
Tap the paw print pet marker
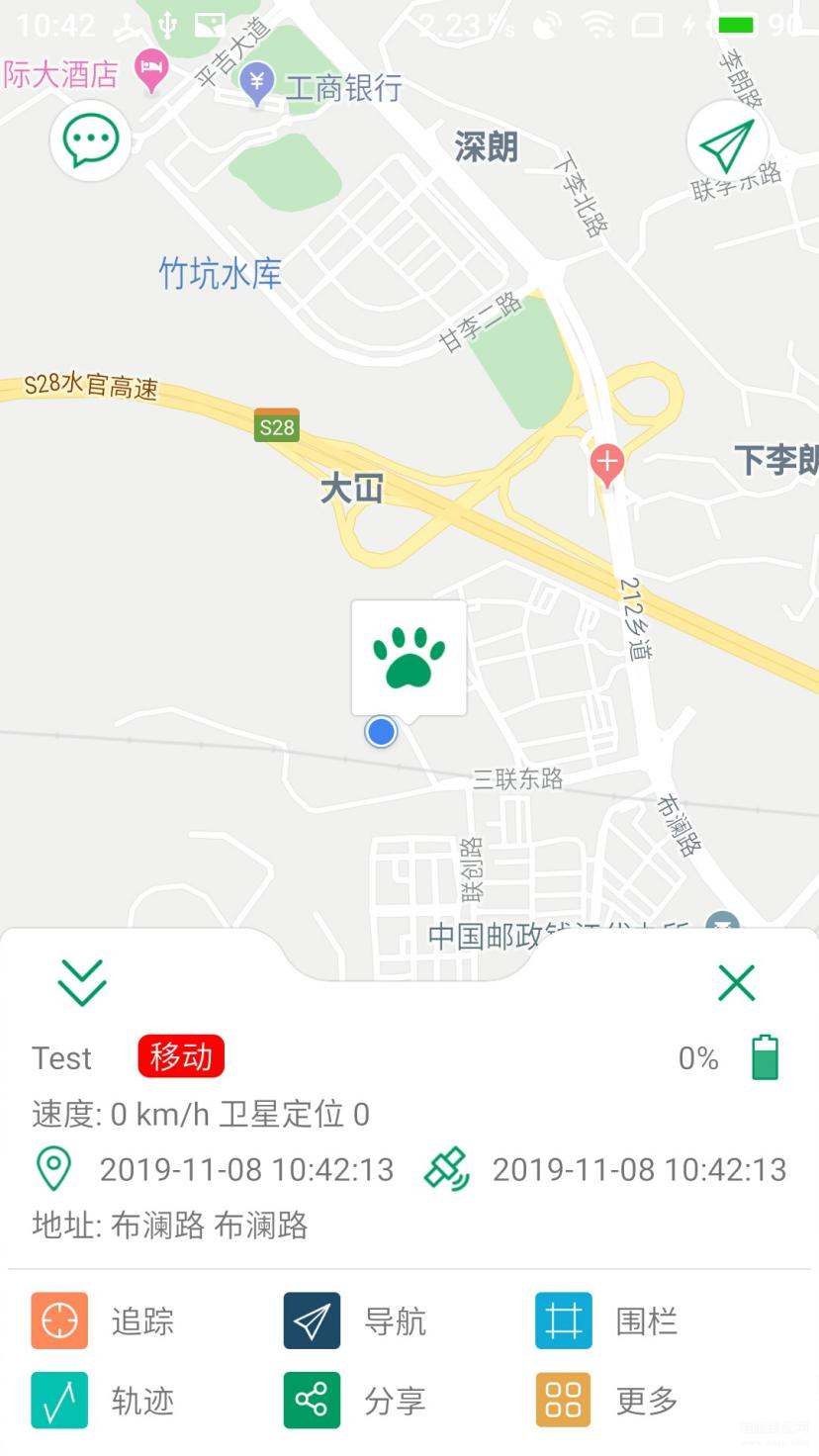click(409, 657)
